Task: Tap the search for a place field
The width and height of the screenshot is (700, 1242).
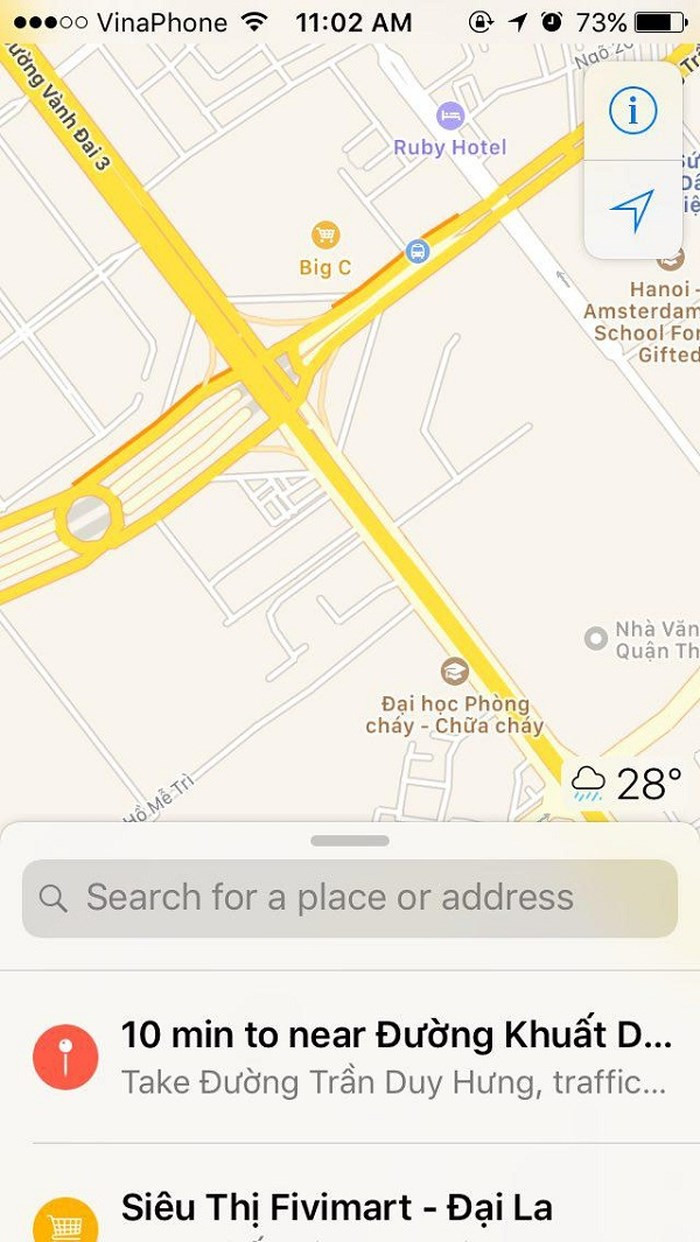Action: [350, 898]
